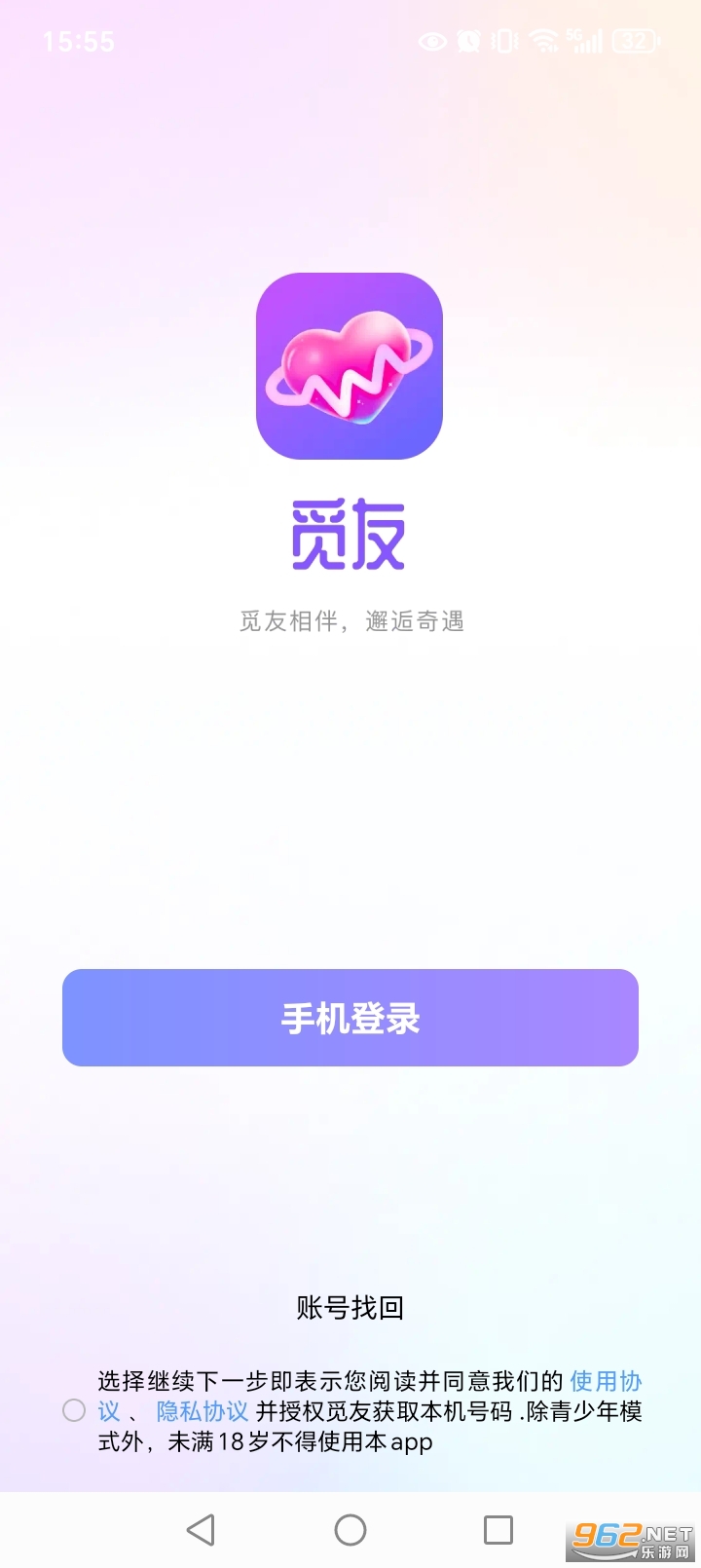Click the 15:55 clock in status bar
This screenshot has width=701, height=1568.
[x=80, y=43]
